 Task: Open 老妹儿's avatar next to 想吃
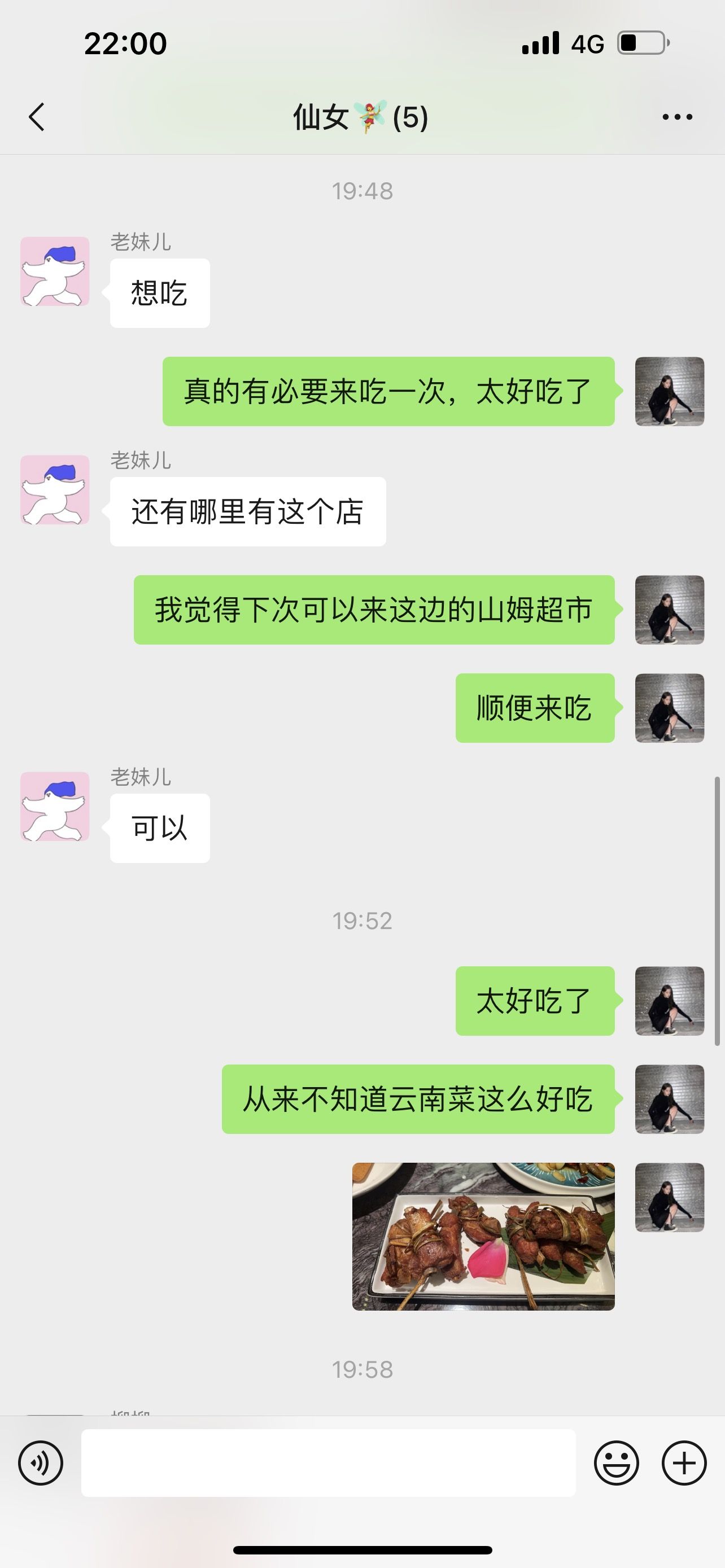(55, 271)
